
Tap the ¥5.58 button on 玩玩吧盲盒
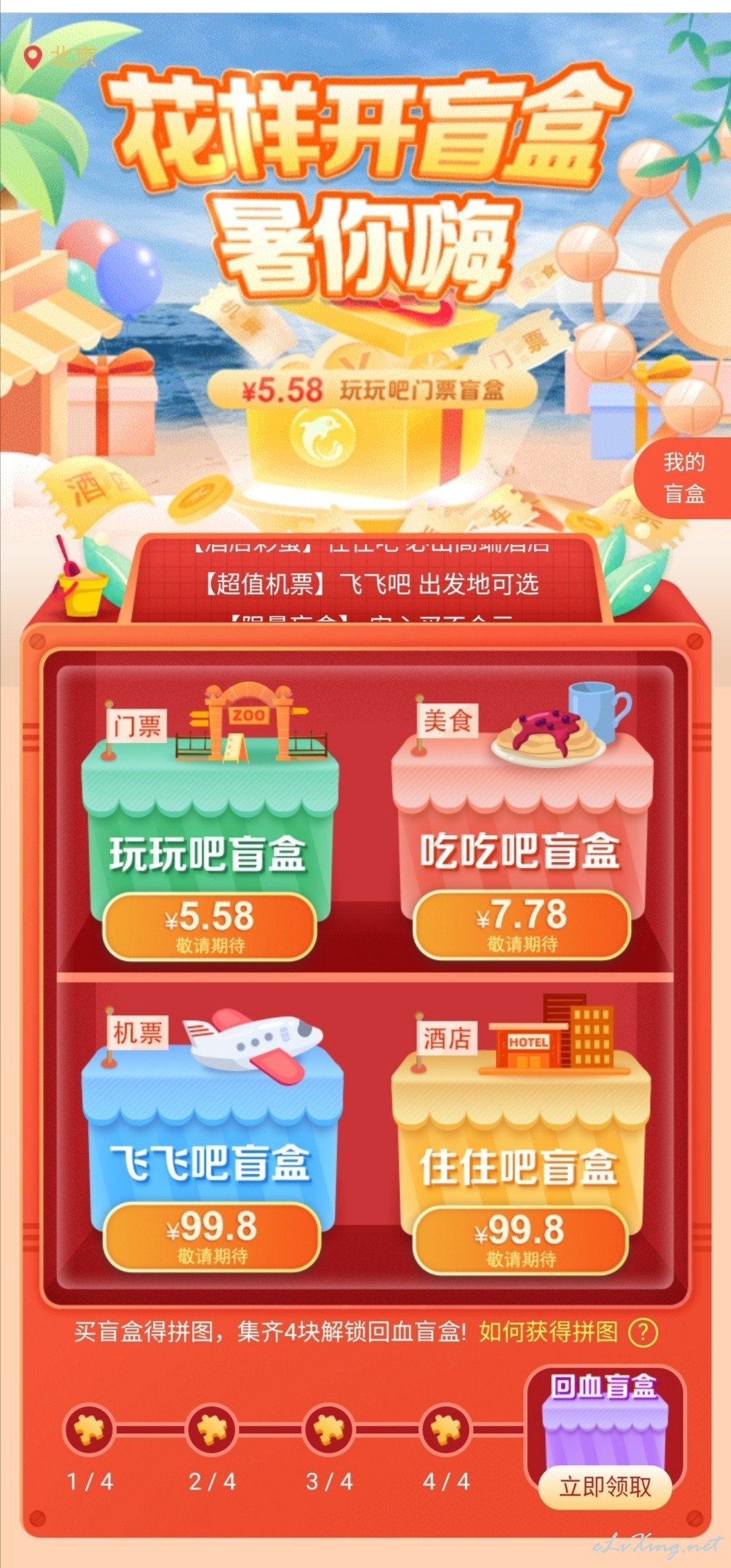210,925
